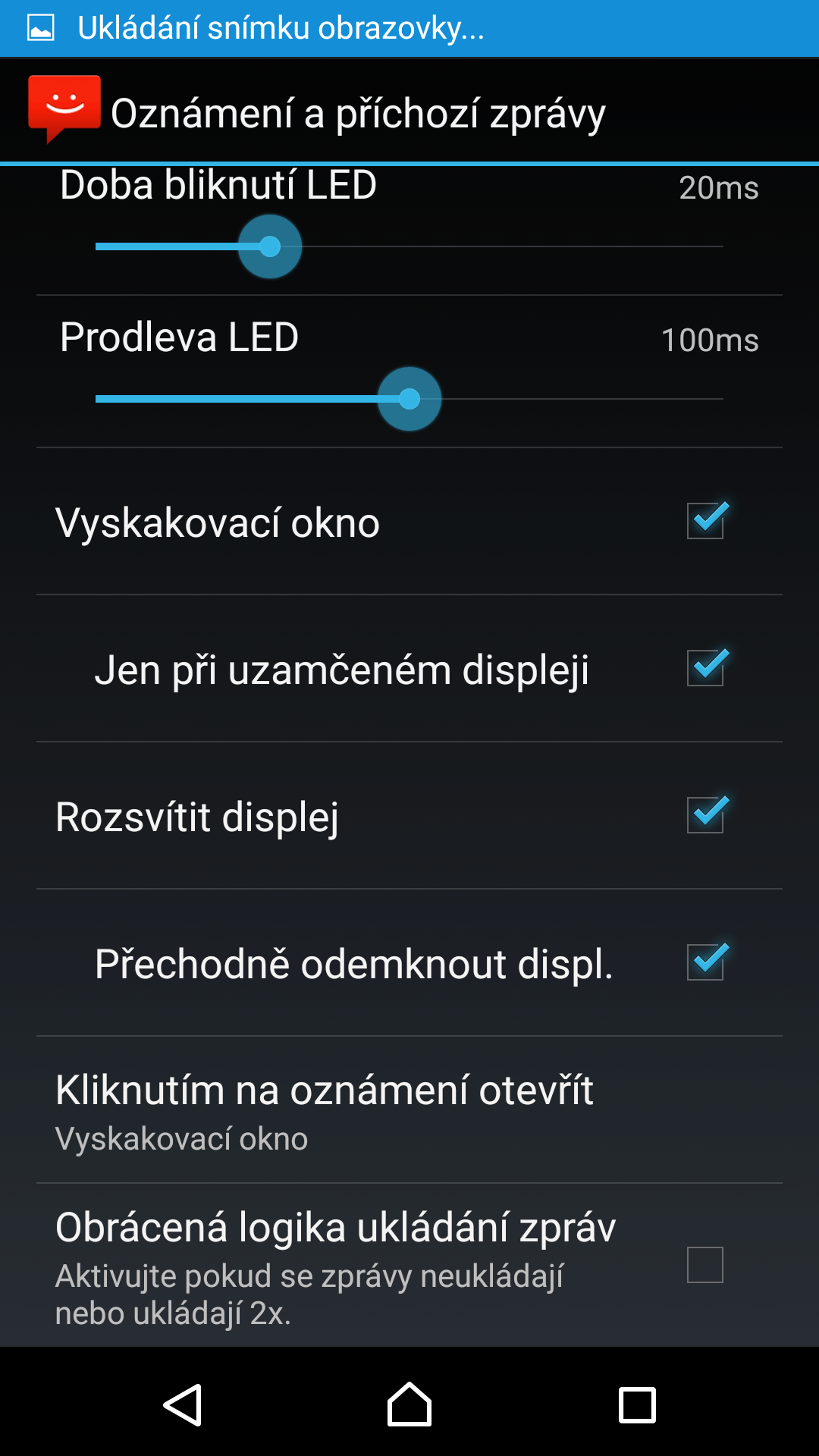Tap the Doba bliknutí LED slider
This screenshot has width=819, height=1456.
click(409, 246)
